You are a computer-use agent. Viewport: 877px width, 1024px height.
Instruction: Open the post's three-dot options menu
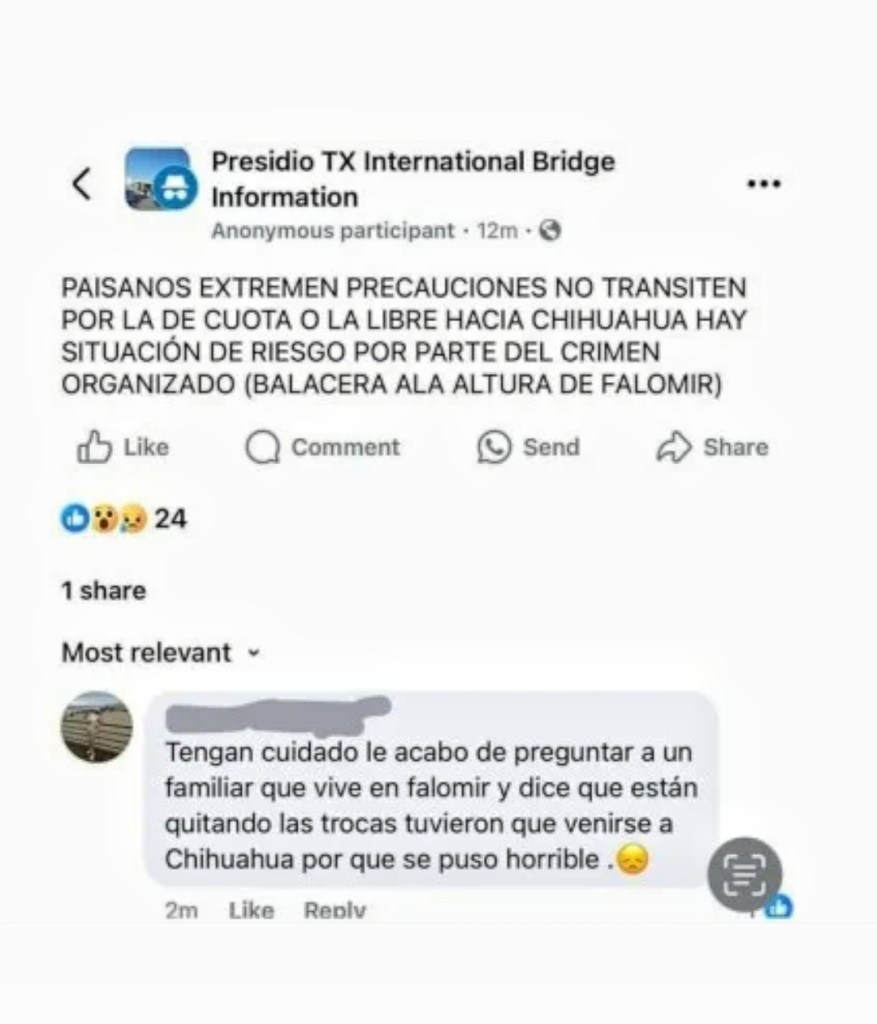[x=763, y=184]
